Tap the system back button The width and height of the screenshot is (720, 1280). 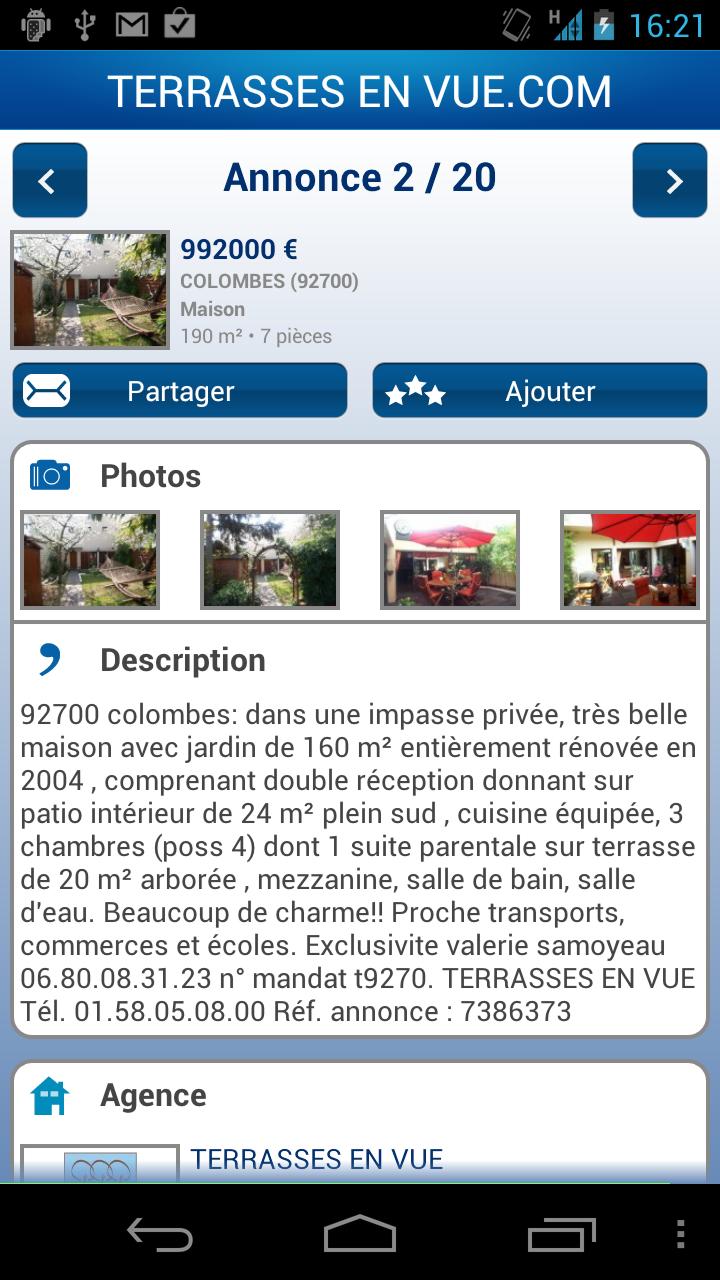pyautogui.click(x=160, y=1234)
